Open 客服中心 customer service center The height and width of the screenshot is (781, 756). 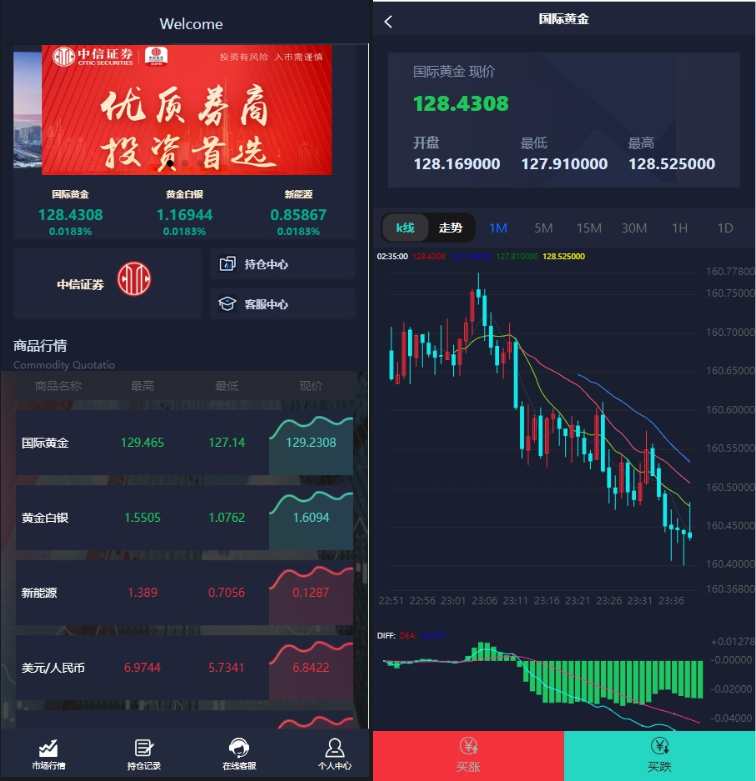tap(283, 304)
